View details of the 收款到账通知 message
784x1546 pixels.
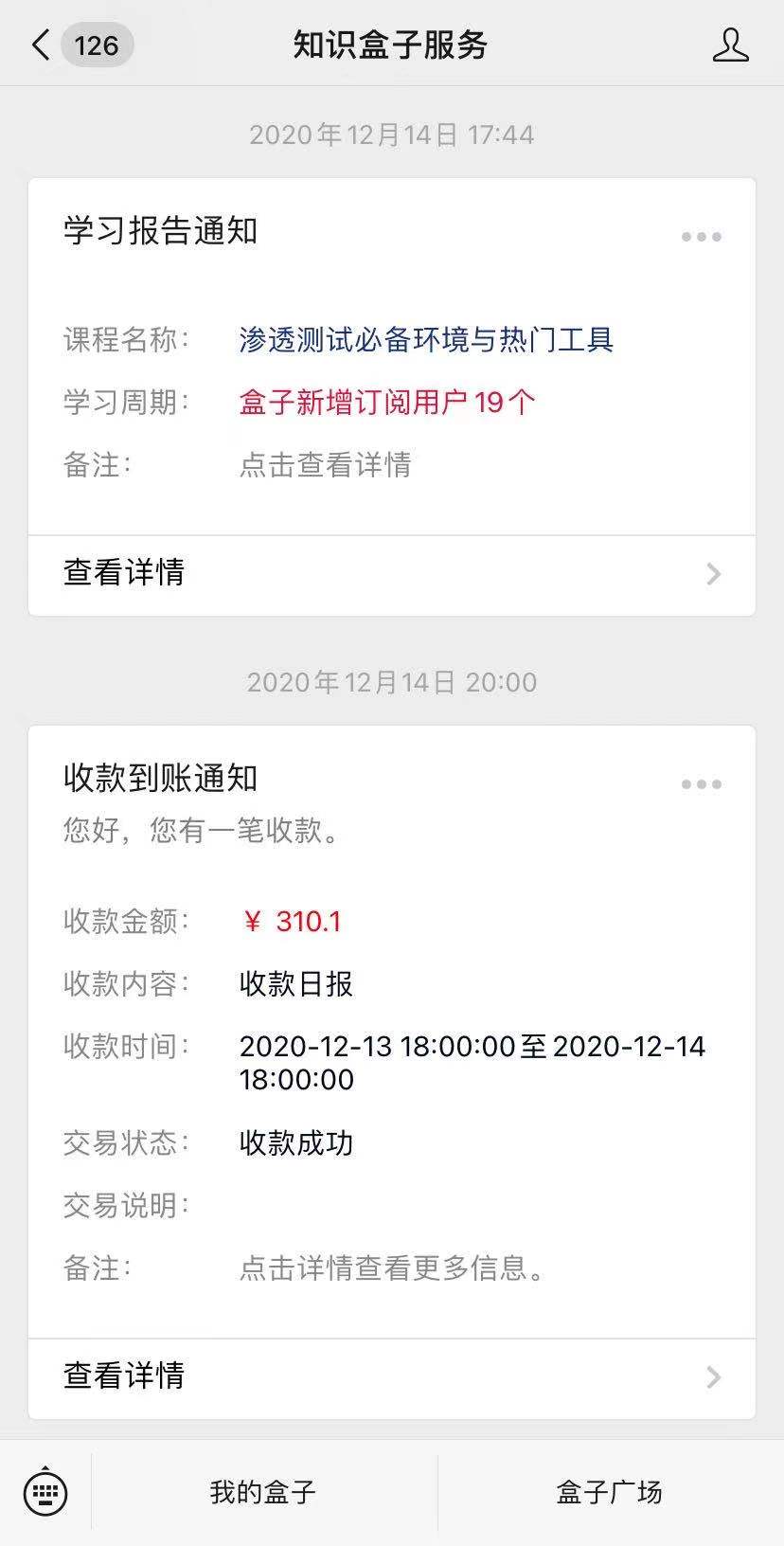point(391,1376)
